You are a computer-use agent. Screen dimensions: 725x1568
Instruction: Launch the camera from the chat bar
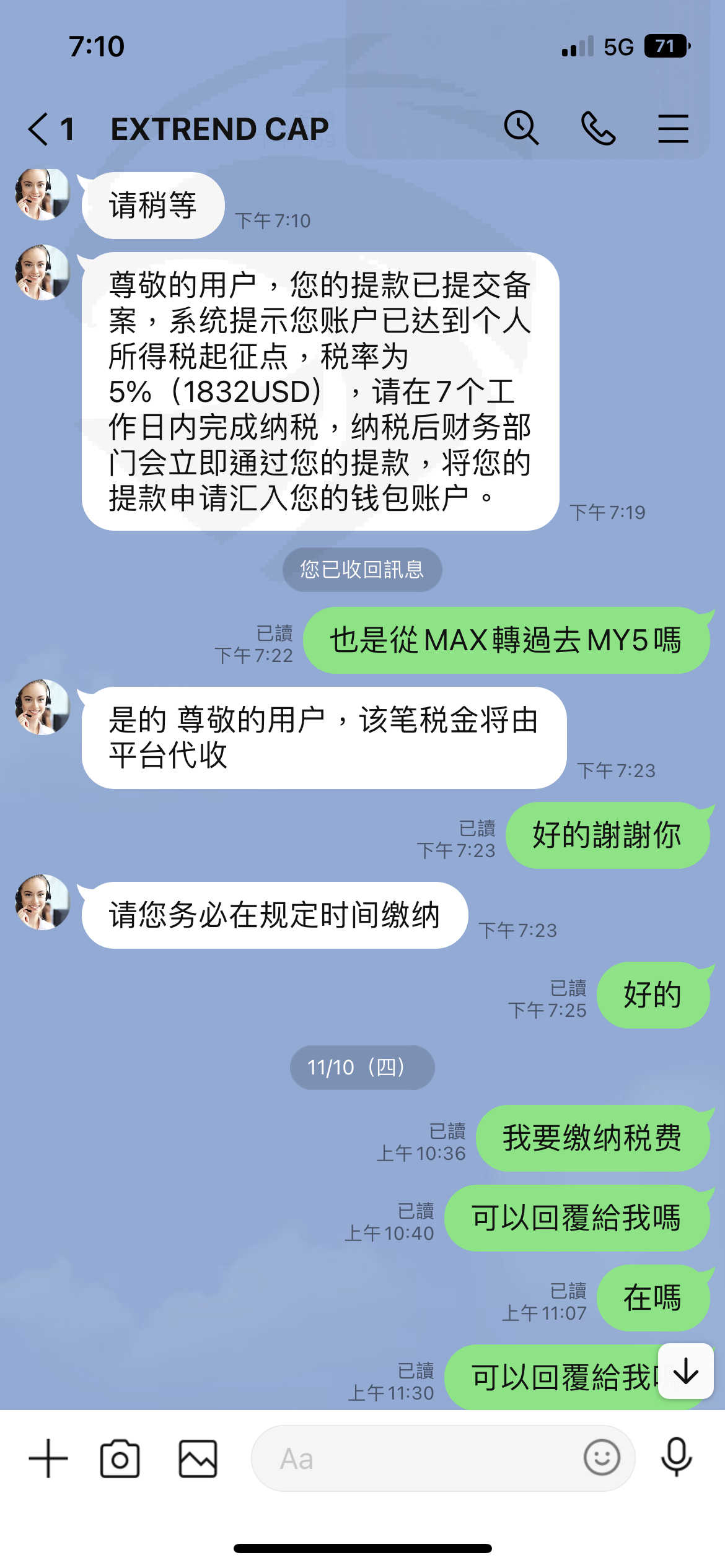point(120,1459)
